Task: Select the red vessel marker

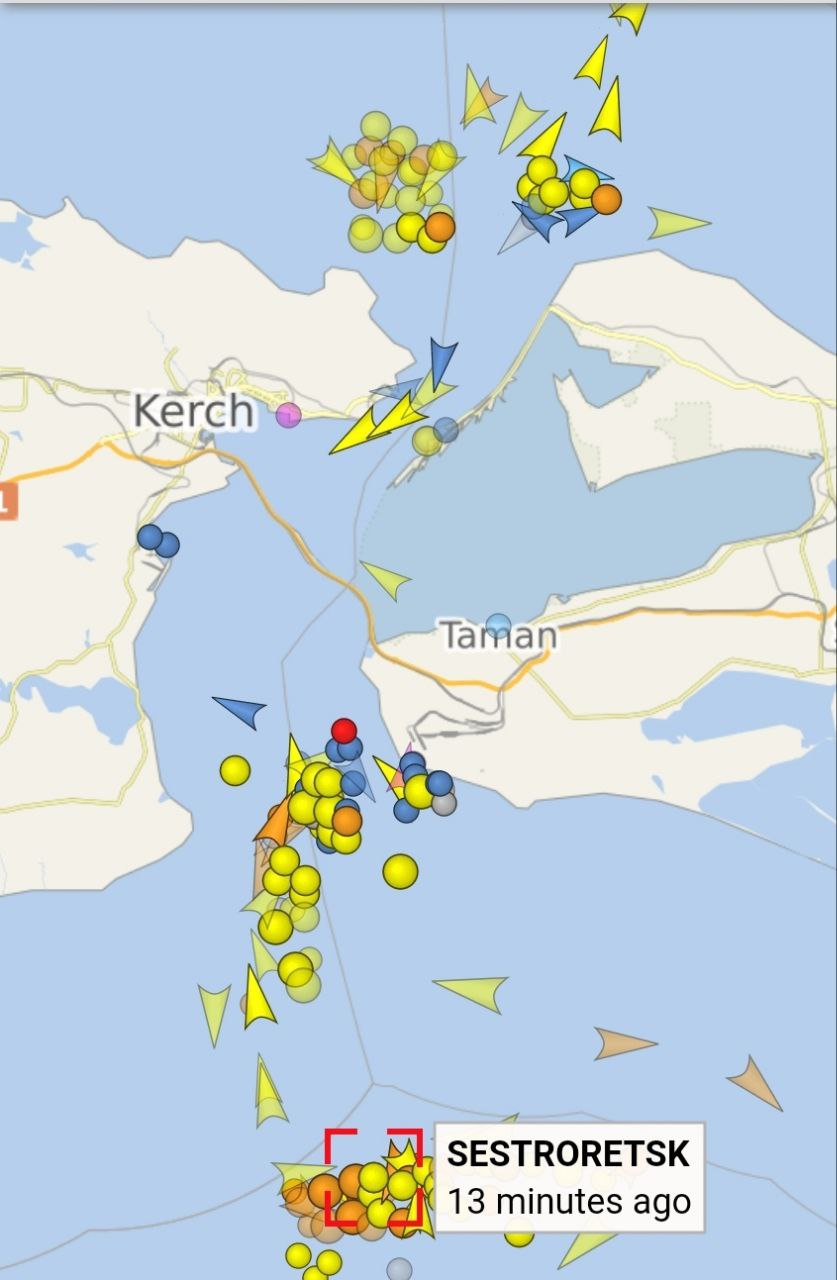Action: pyautogui.click(x=344, y=730)
